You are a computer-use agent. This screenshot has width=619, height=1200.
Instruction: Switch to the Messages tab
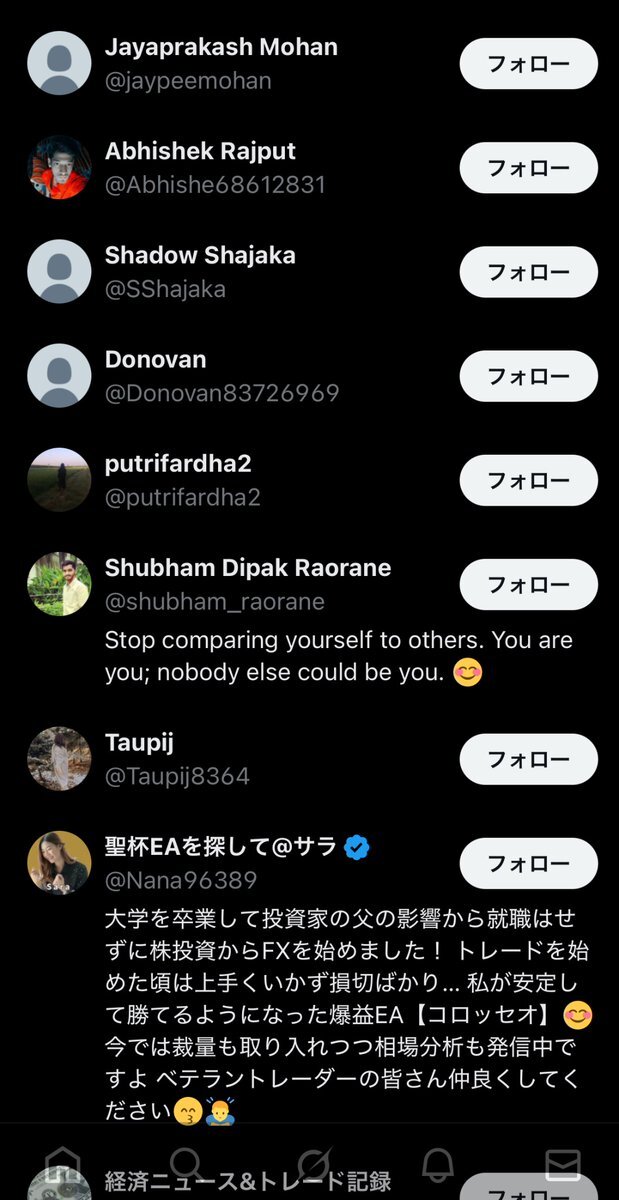click(x=562, y=1165)
